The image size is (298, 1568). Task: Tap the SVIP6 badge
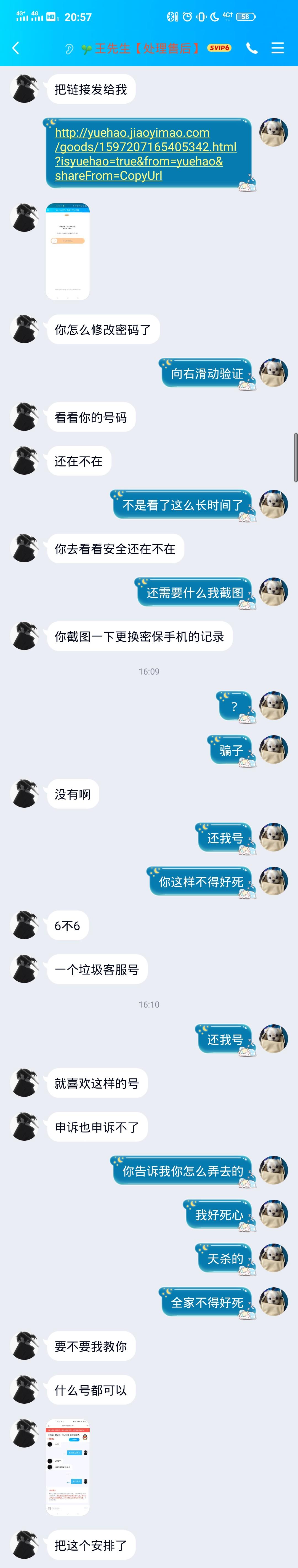[x=219, y=48]
